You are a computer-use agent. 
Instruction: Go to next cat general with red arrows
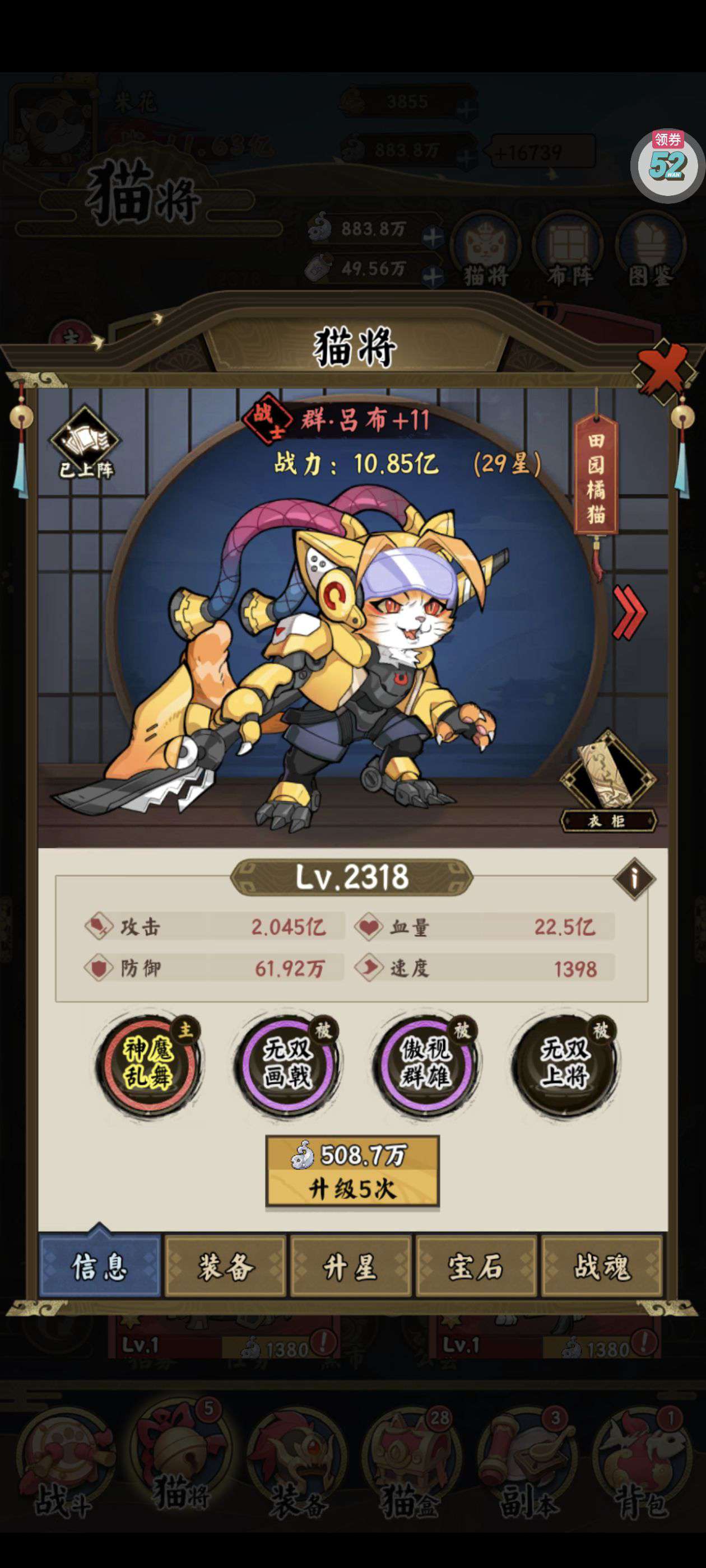pos(629,612)
